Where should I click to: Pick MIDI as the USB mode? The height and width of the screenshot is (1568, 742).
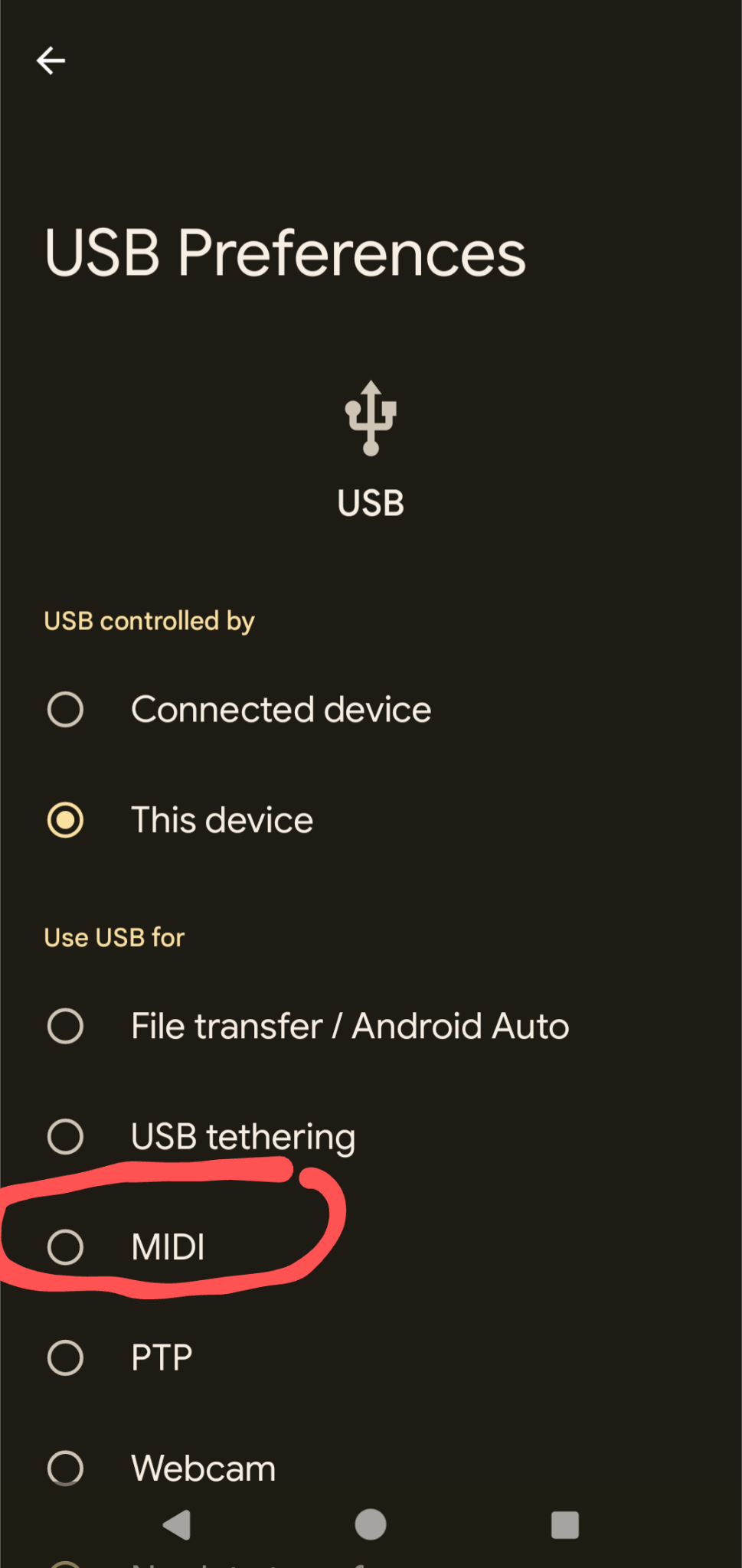(x=66, y=1247)
